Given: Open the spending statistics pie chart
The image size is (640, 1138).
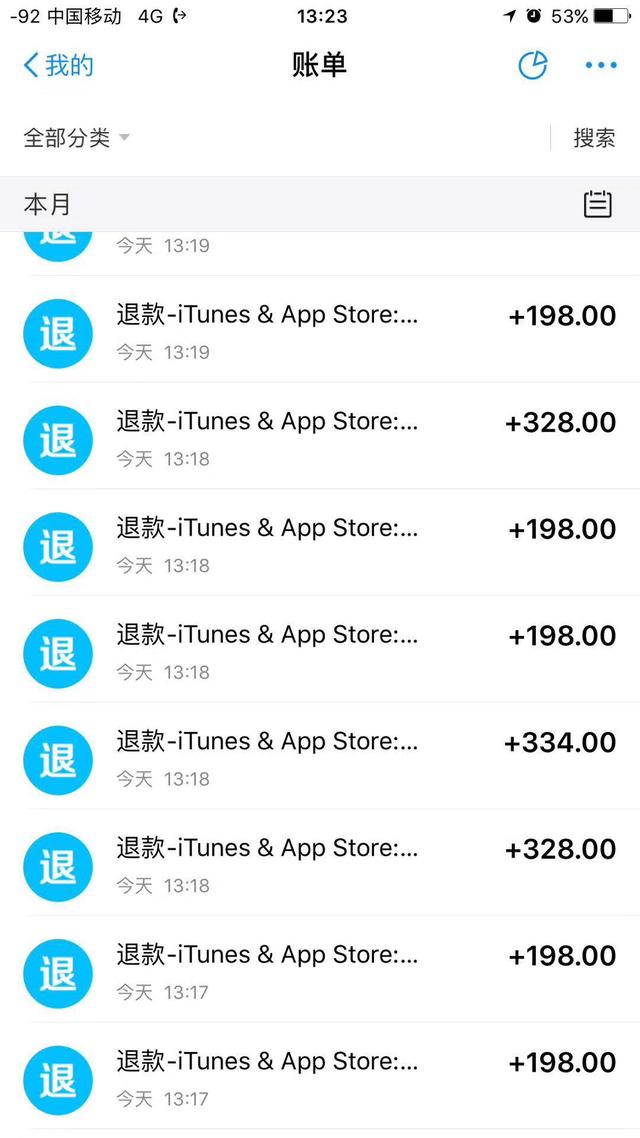Looking at the screenshot, I should [532, 65].
